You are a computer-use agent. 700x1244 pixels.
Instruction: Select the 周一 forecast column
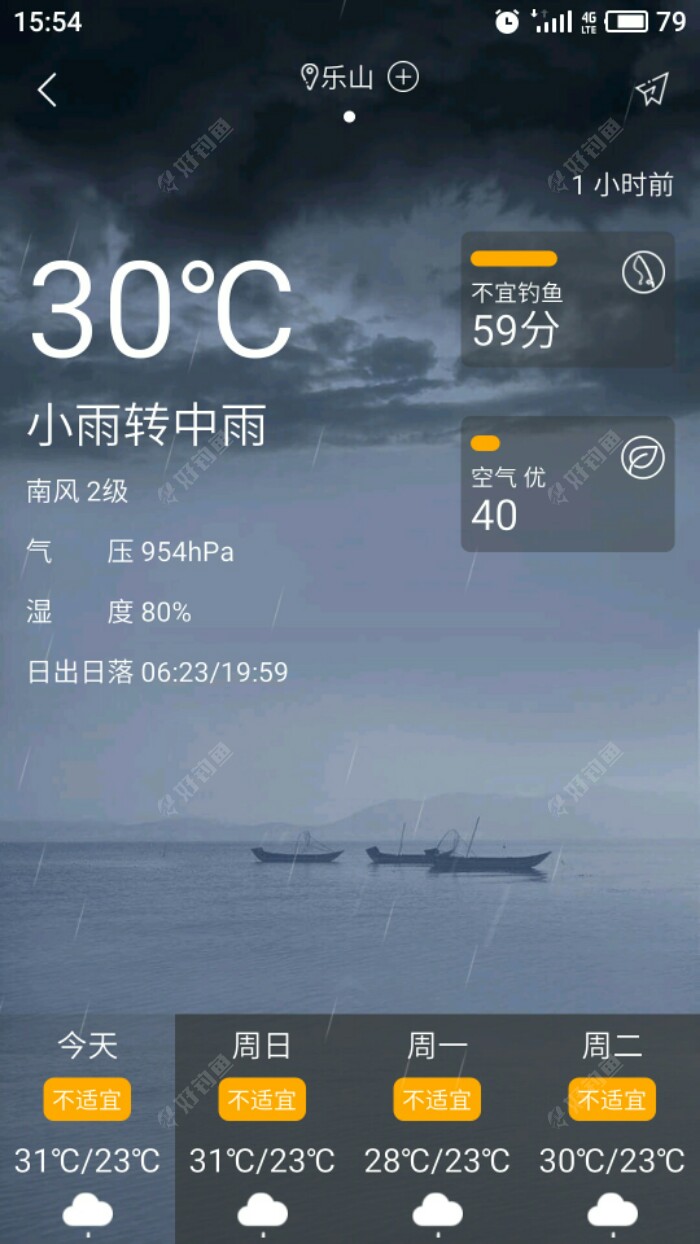437,1128
